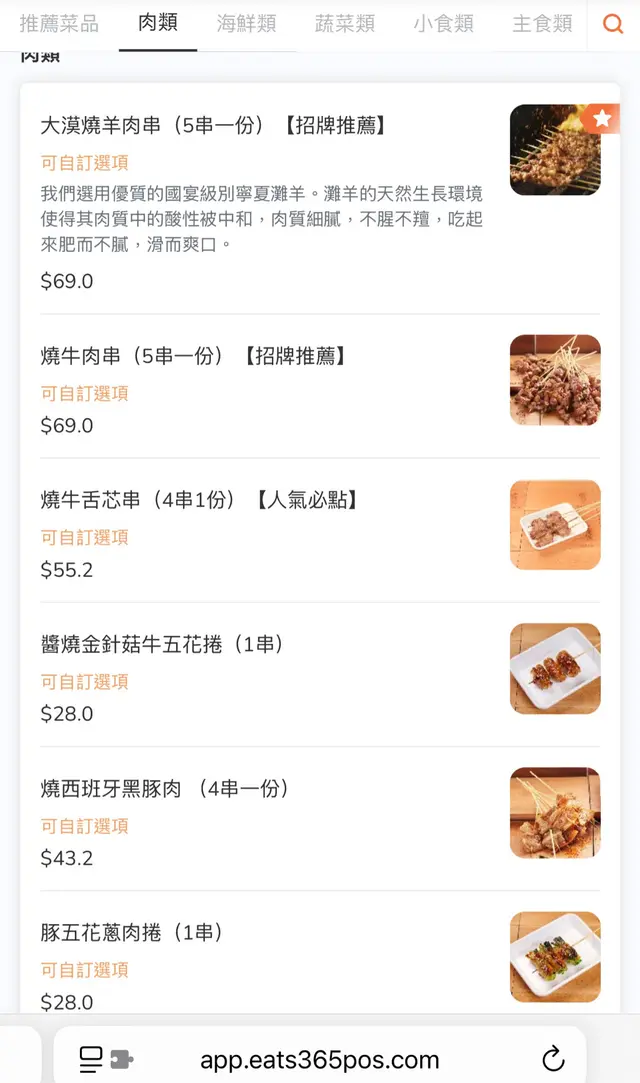Viewport: 640px width, 1083px height.
Task: View the 燒西班牙黑豚肉 item
Action: point(166,789)
